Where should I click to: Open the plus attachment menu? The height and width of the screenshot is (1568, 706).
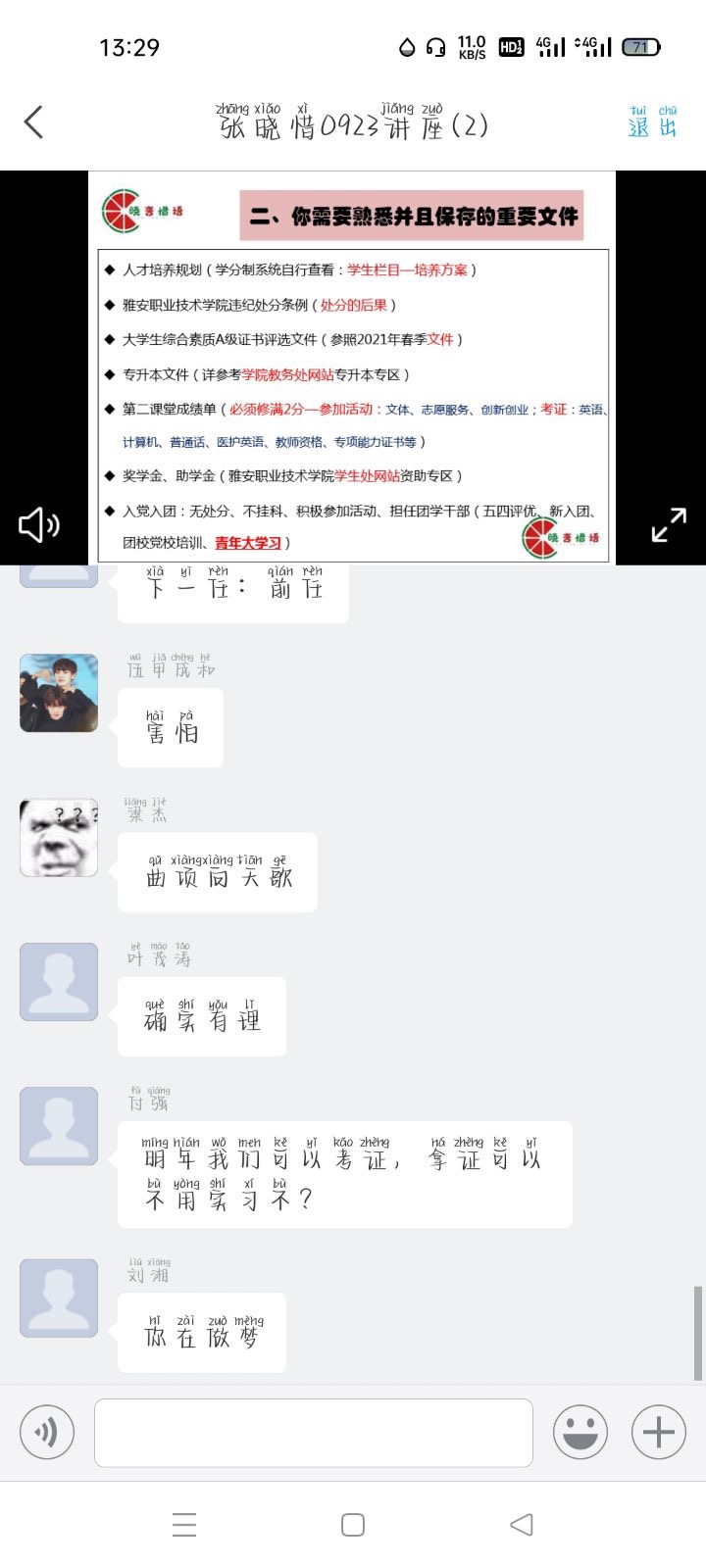(658, 1432)
